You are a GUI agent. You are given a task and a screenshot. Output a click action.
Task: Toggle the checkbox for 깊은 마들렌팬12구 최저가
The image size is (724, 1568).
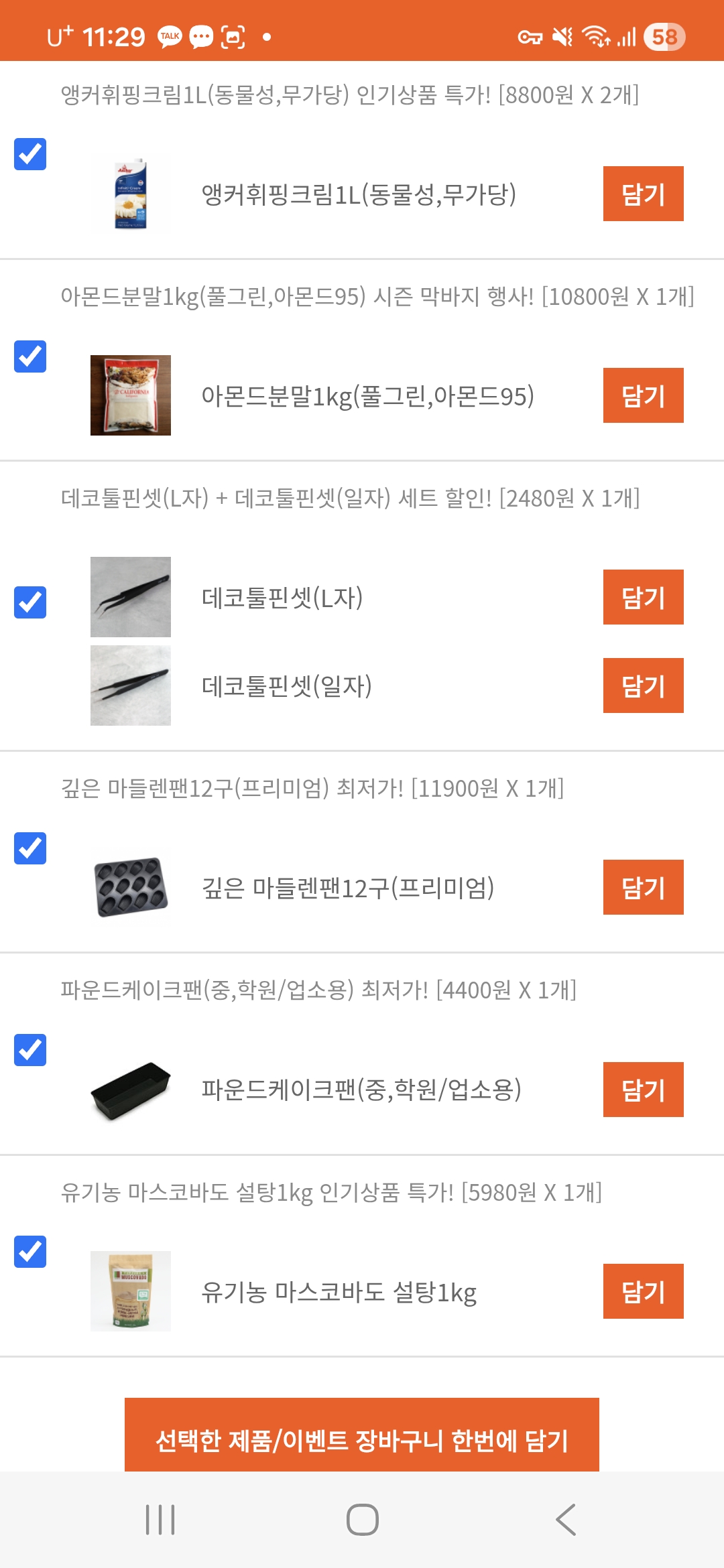tap(30, 848)
